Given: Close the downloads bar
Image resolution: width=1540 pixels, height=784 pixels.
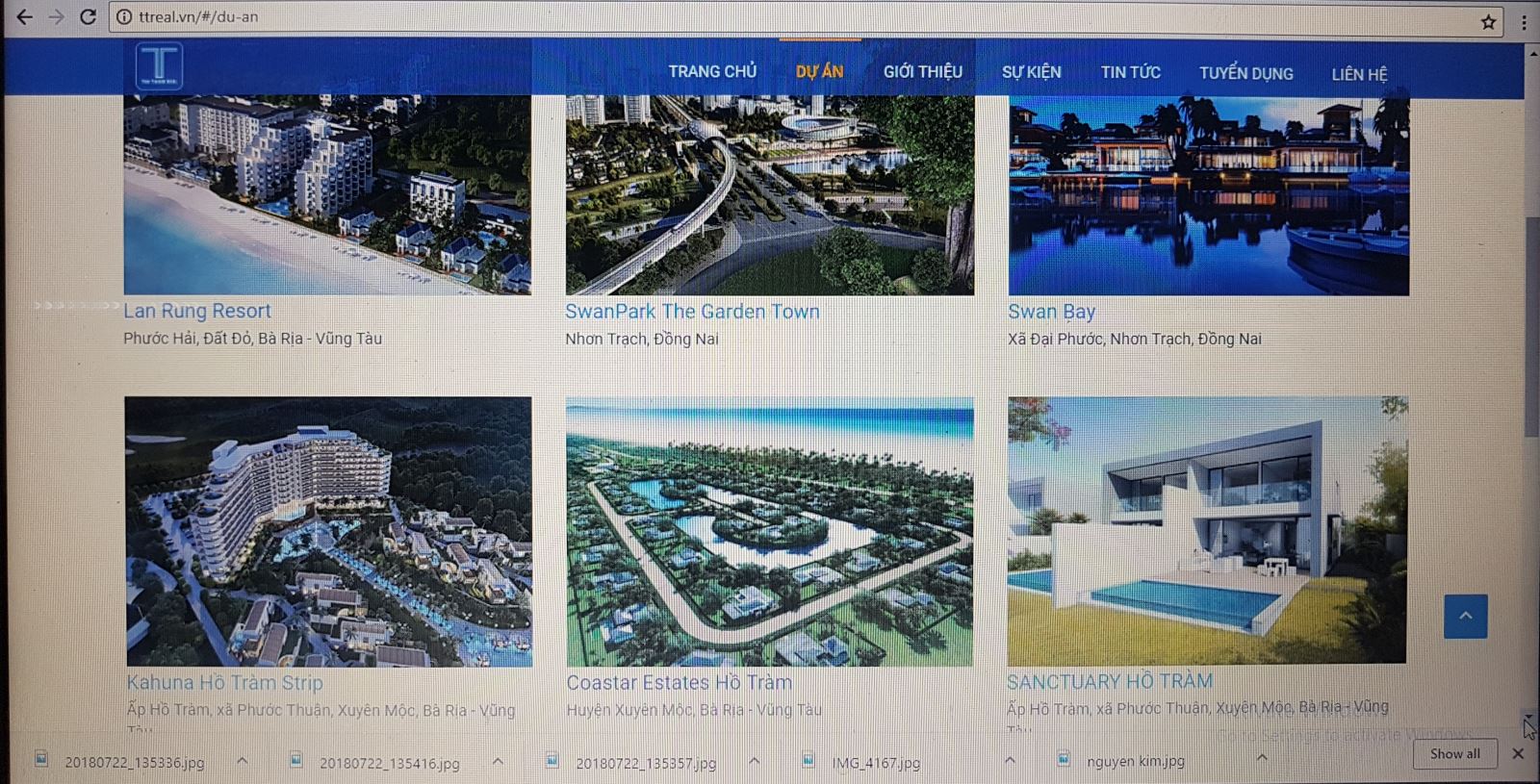Looking at the screenshot, I should (x=1518, y=754).
